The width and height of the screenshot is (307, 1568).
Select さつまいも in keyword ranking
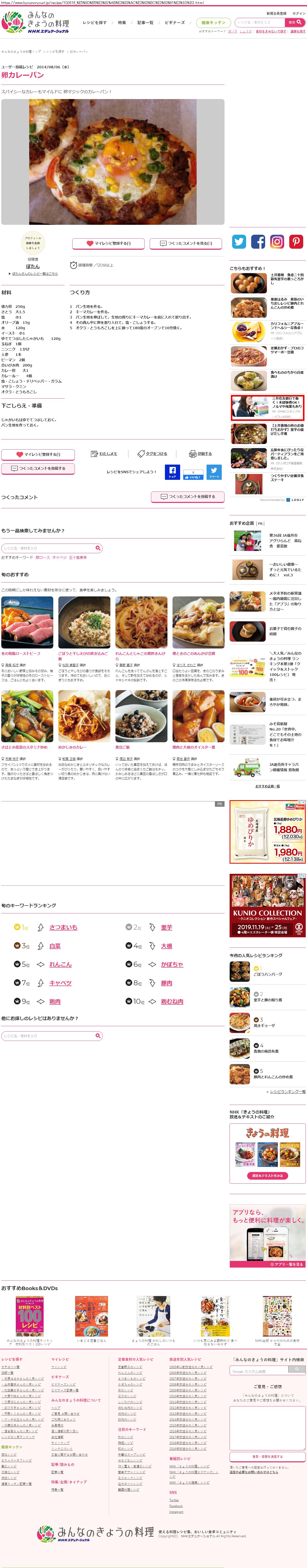tap(63, 928)
